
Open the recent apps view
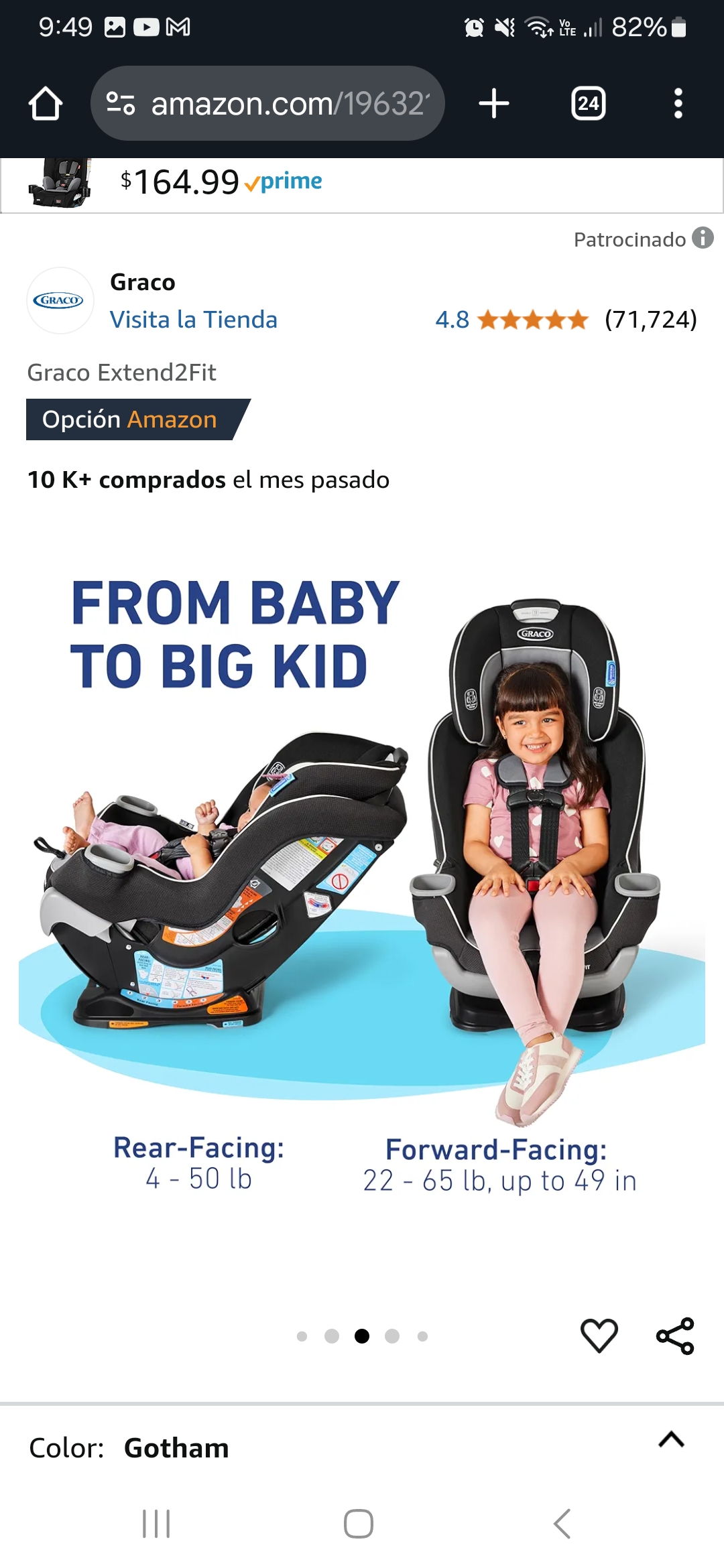click(157, 1524)
